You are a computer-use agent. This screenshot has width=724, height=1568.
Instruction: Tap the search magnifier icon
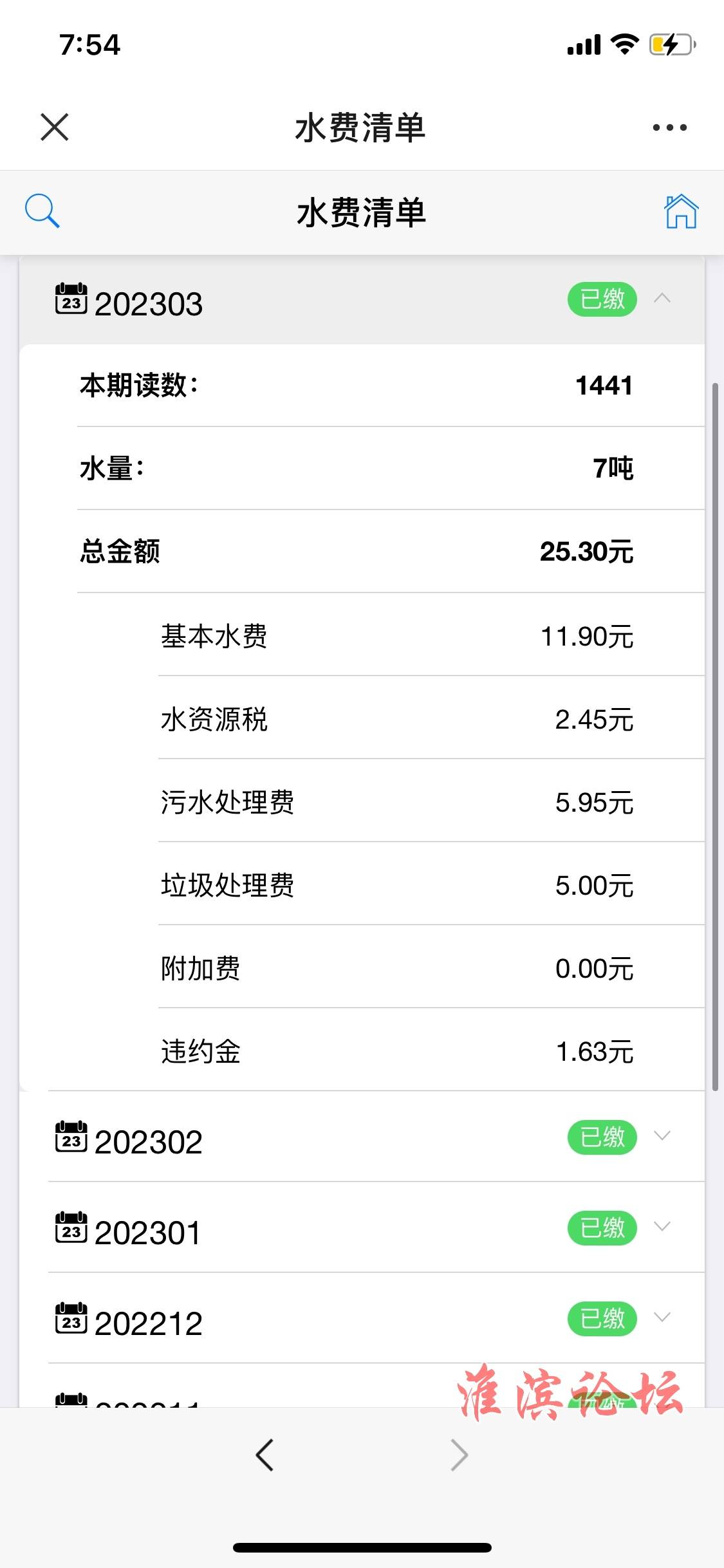(42, 210)
